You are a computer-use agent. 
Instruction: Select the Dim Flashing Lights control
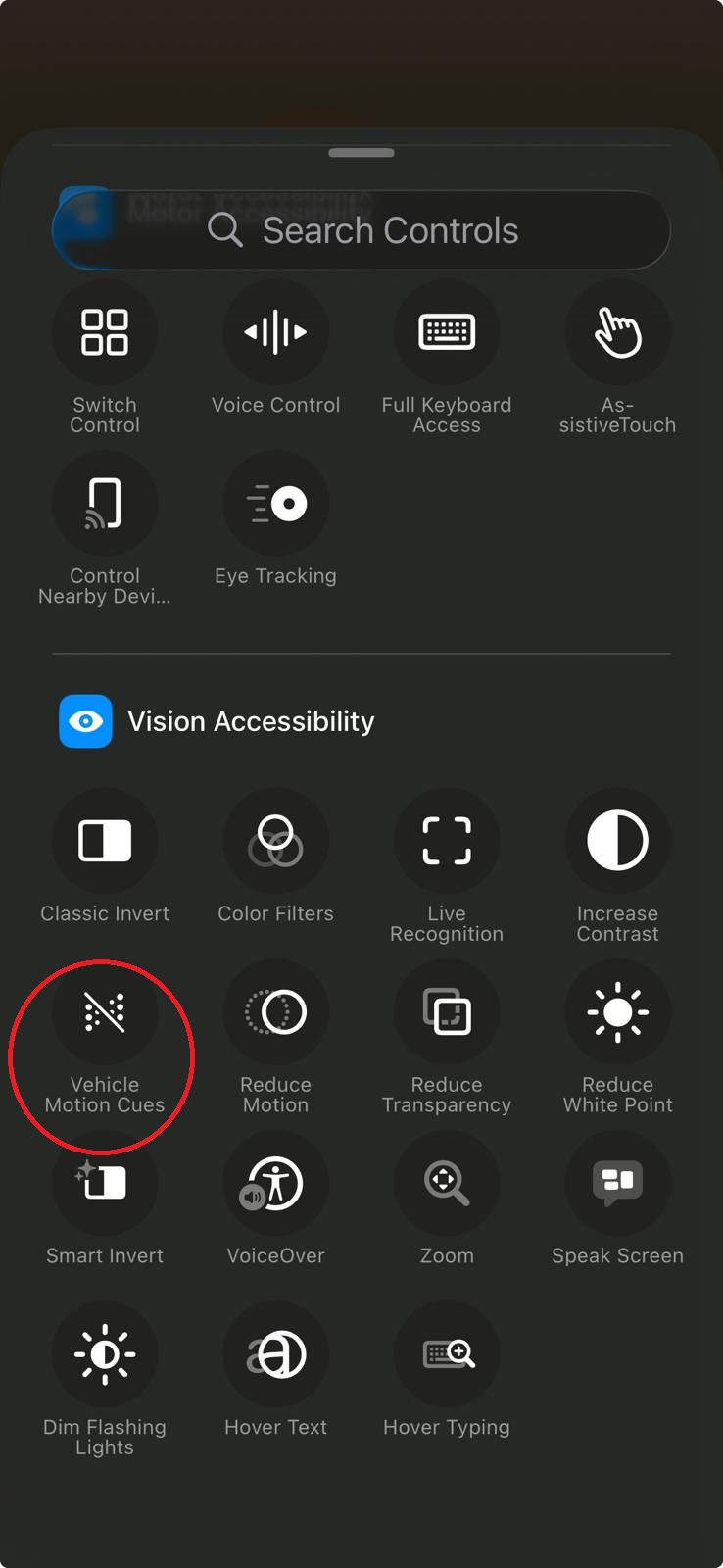[105, 1354]
